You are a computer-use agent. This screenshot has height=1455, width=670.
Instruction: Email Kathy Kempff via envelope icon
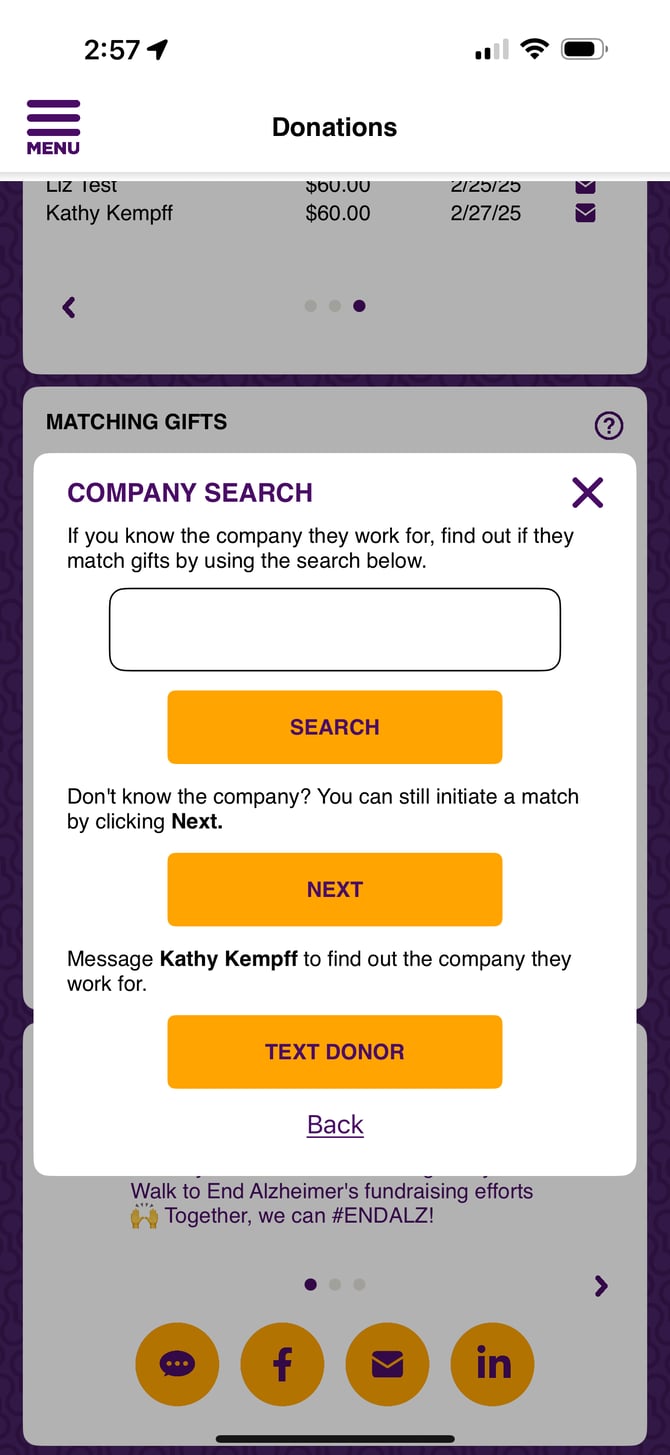[586, 213]
